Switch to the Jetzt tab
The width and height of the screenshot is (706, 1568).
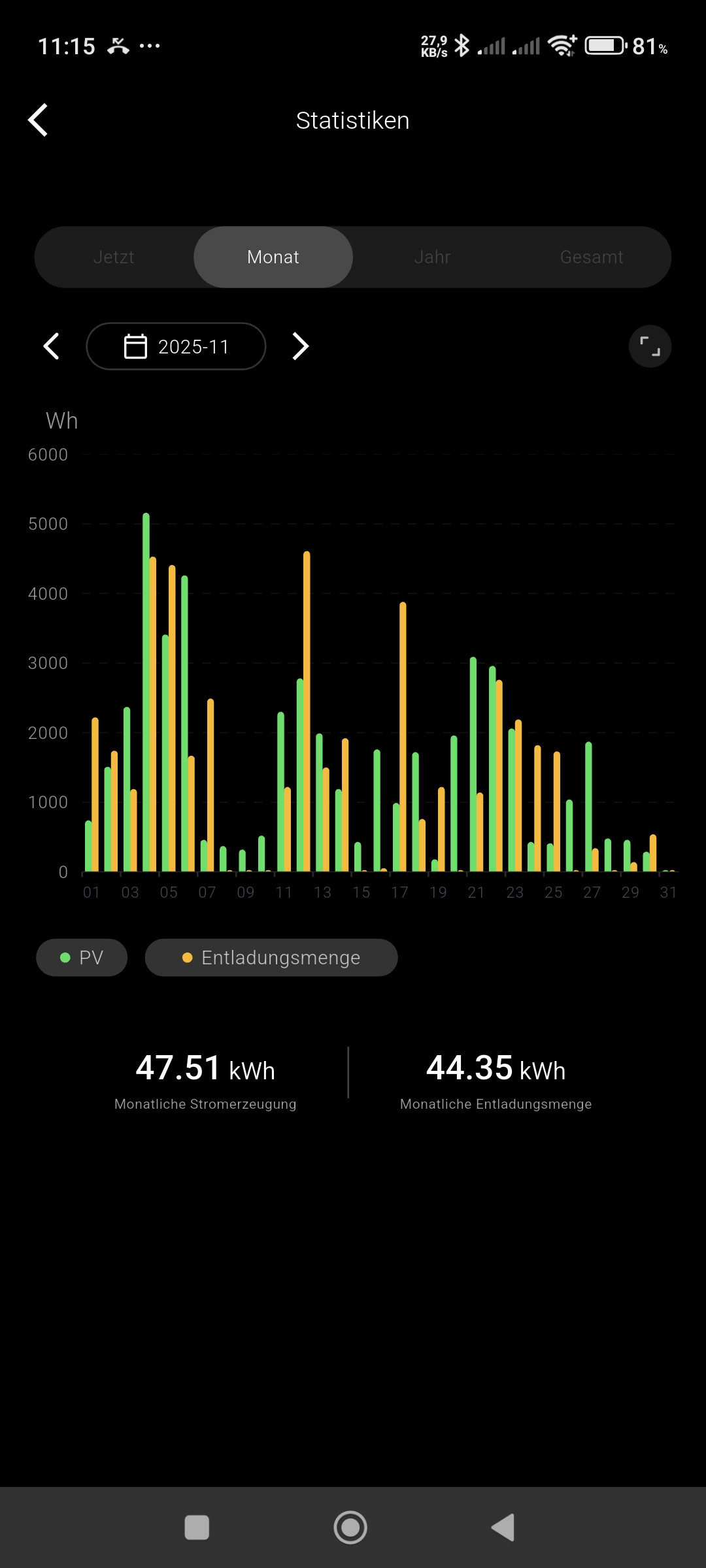click(x=114, y=257)
